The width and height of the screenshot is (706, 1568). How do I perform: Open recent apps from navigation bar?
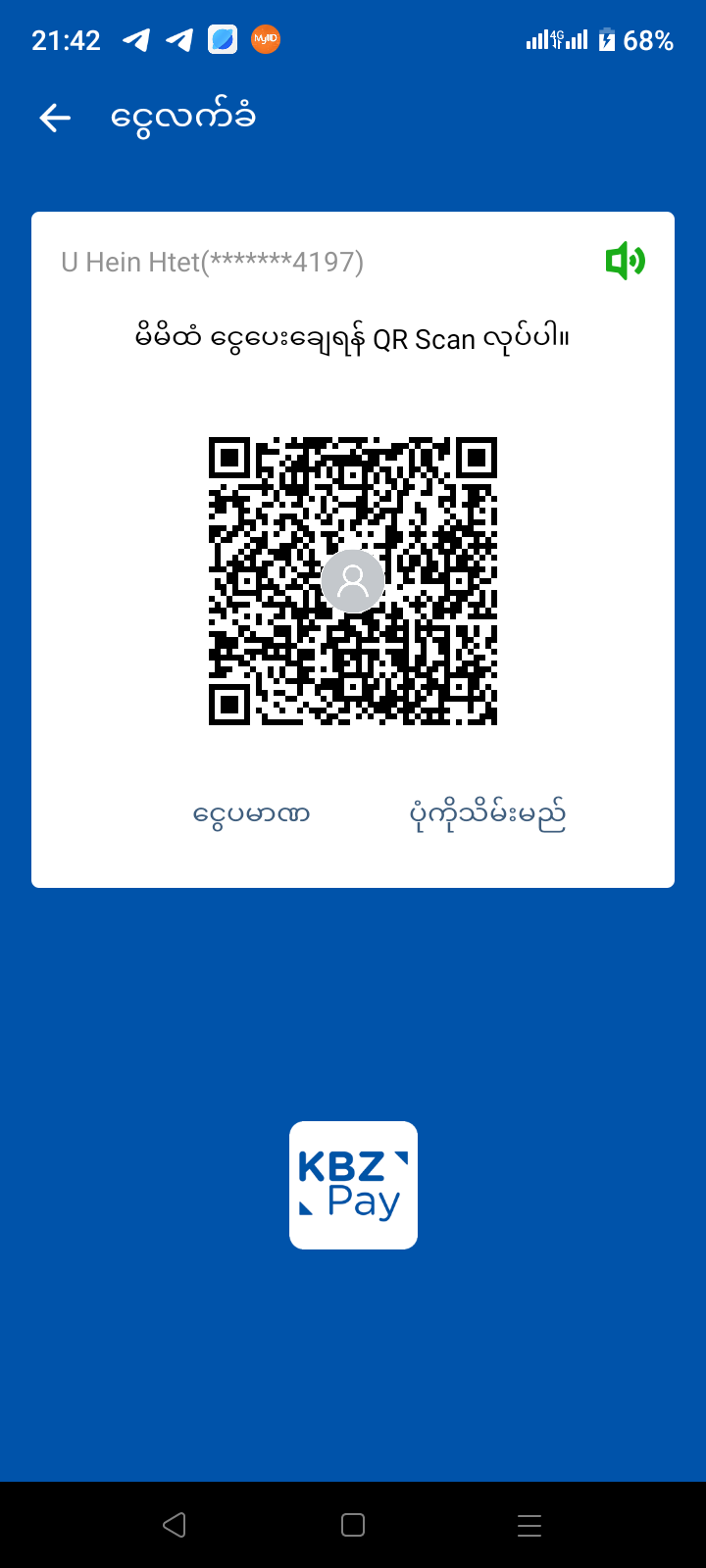[529, 1525]
